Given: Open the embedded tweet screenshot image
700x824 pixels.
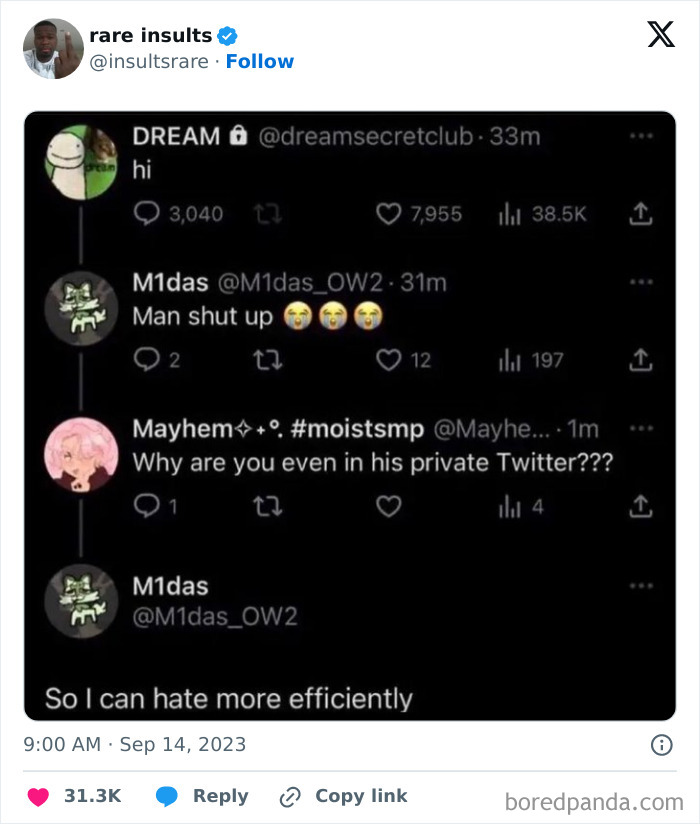Looking at the screenshot, I should click(350, 415).
